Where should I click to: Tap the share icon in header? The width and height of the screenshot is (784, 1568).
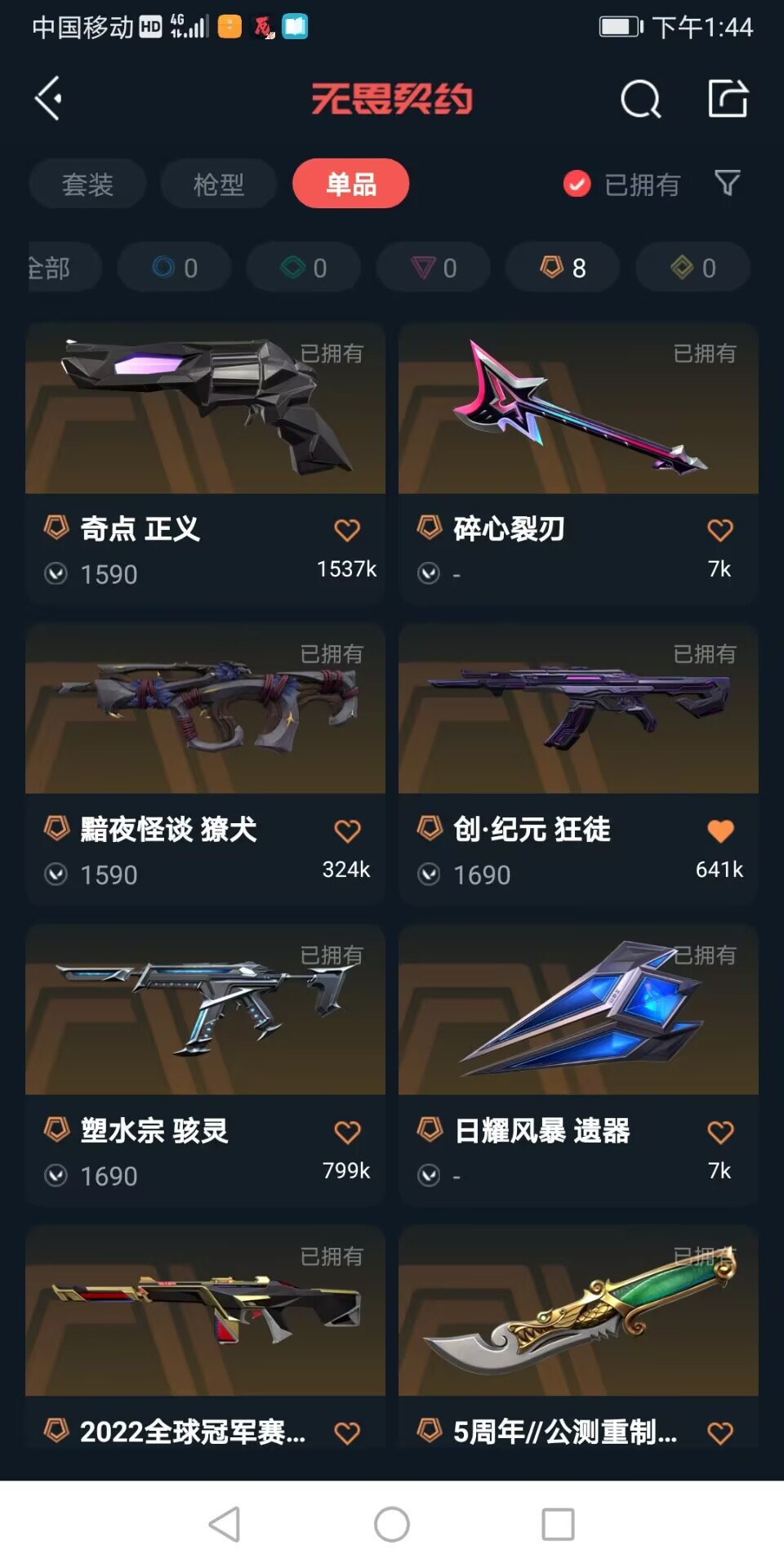(728, 99)
